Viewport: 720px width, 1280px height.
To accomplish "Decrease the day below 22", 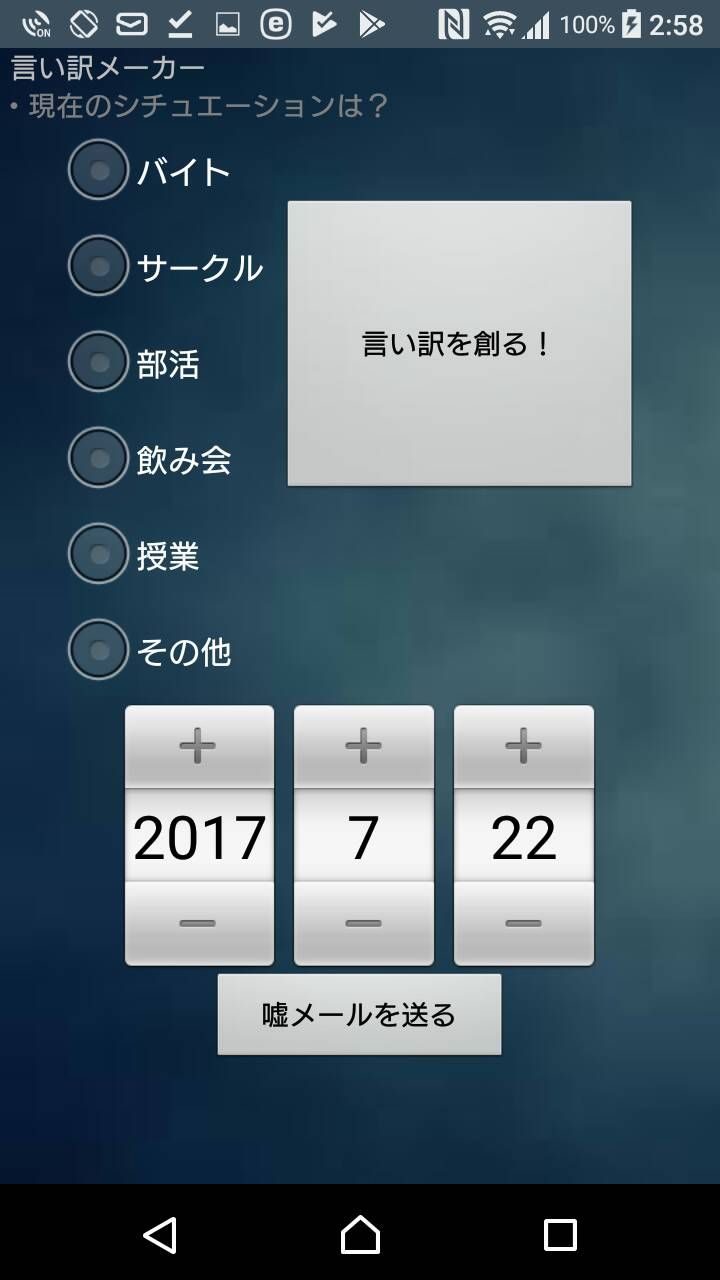I will (x=524, y=923).
